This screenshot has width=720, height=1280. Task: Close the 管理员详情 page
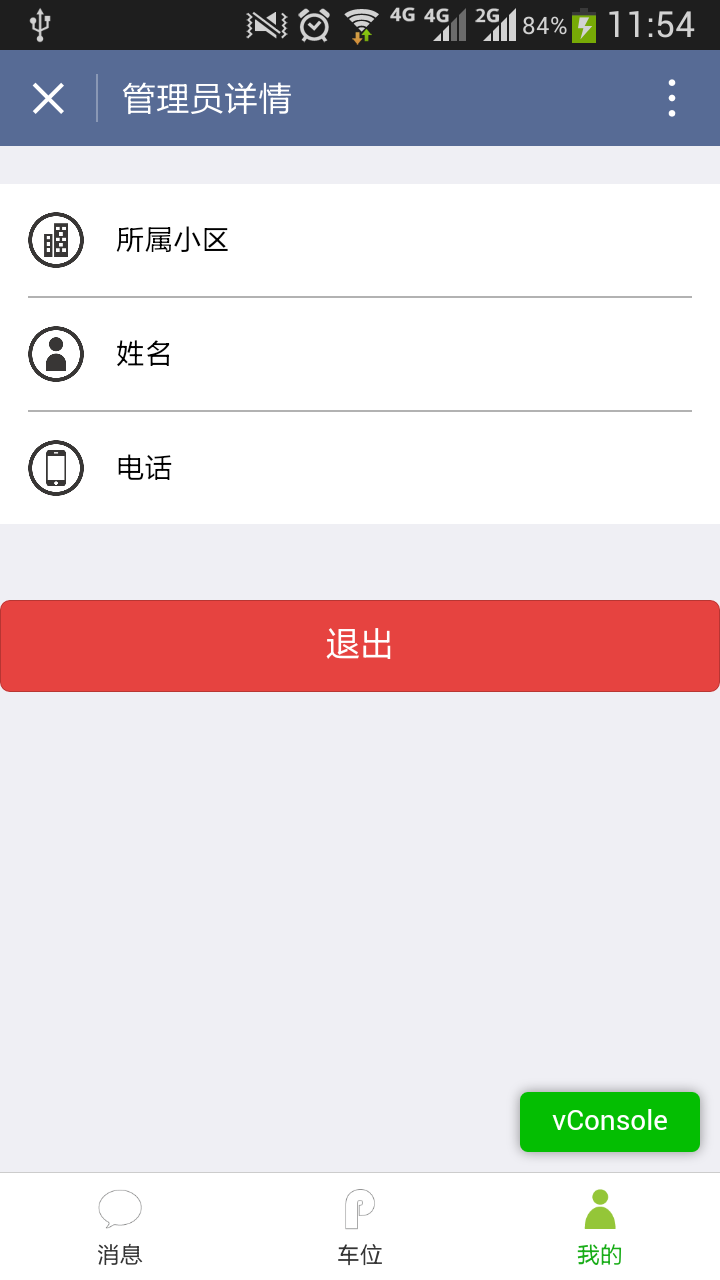point(48,98)
